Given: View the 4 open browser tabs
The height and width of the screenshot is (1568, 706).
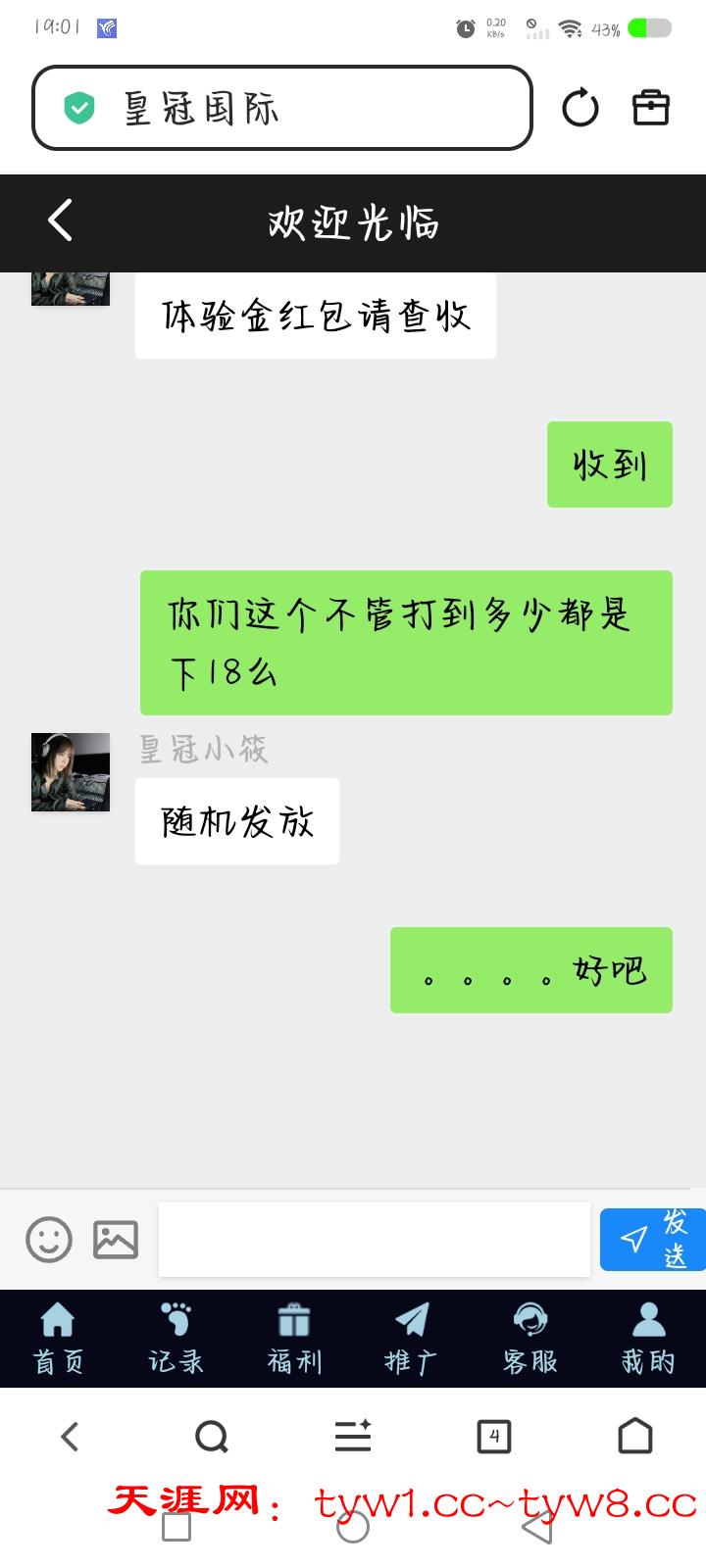Looking at the screenshot, I should pyautogui.click(x=494, y=1438).
